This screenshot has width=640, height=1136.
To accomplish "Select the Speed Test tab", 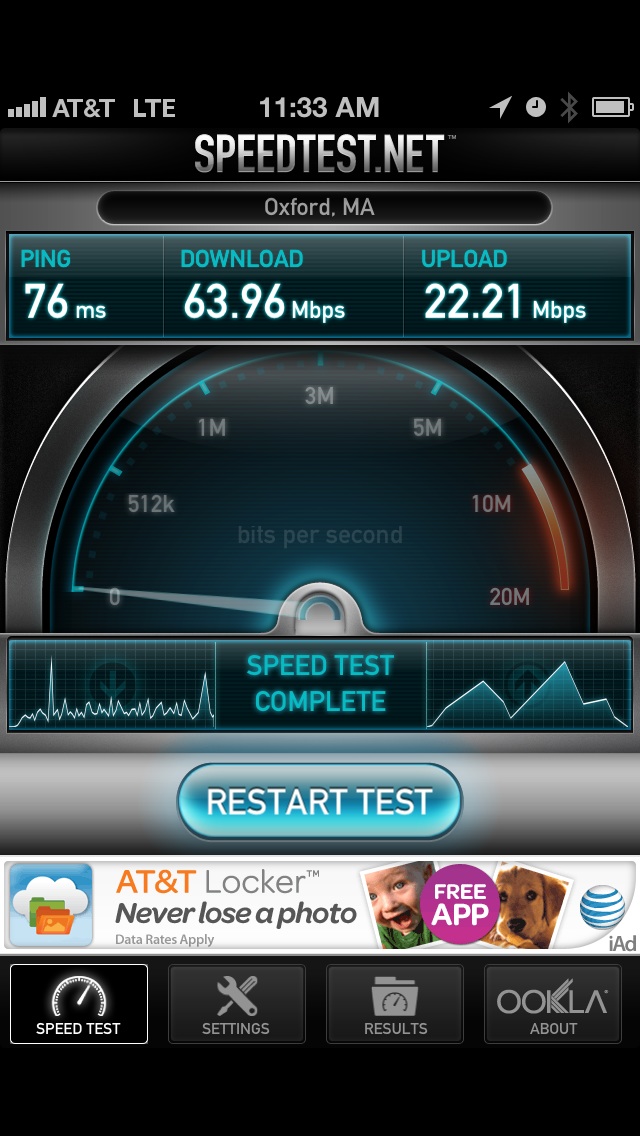I will click(x=78, y=1003).
